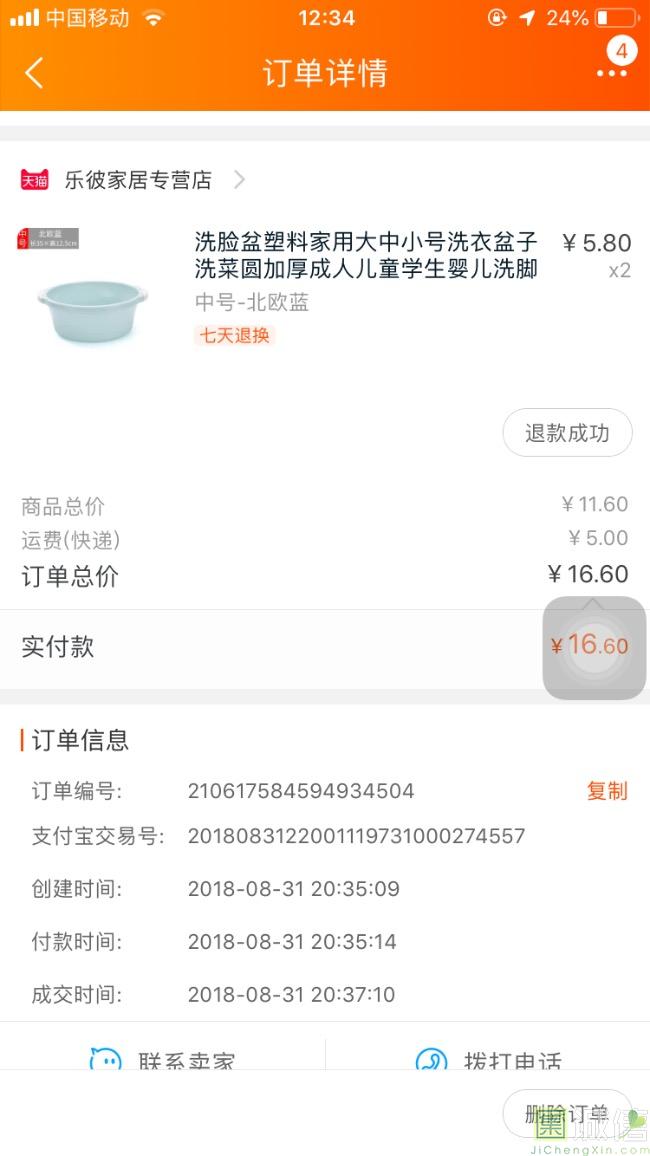The image size is (650, 1156).
Task: Go back using the top arrow
Action: click(34, 73)
